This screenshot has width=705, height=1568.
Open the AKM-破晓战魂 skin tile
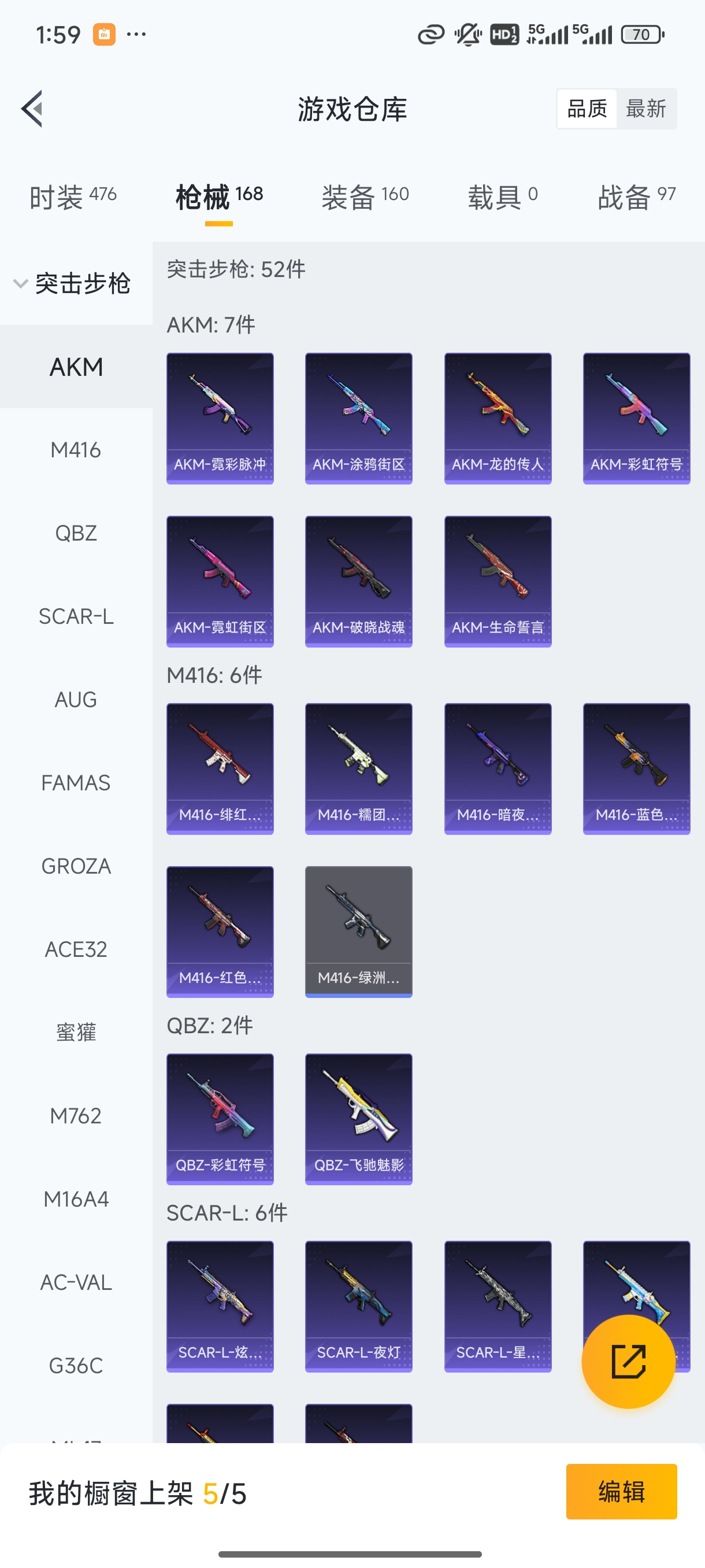[x=359, y=581]
